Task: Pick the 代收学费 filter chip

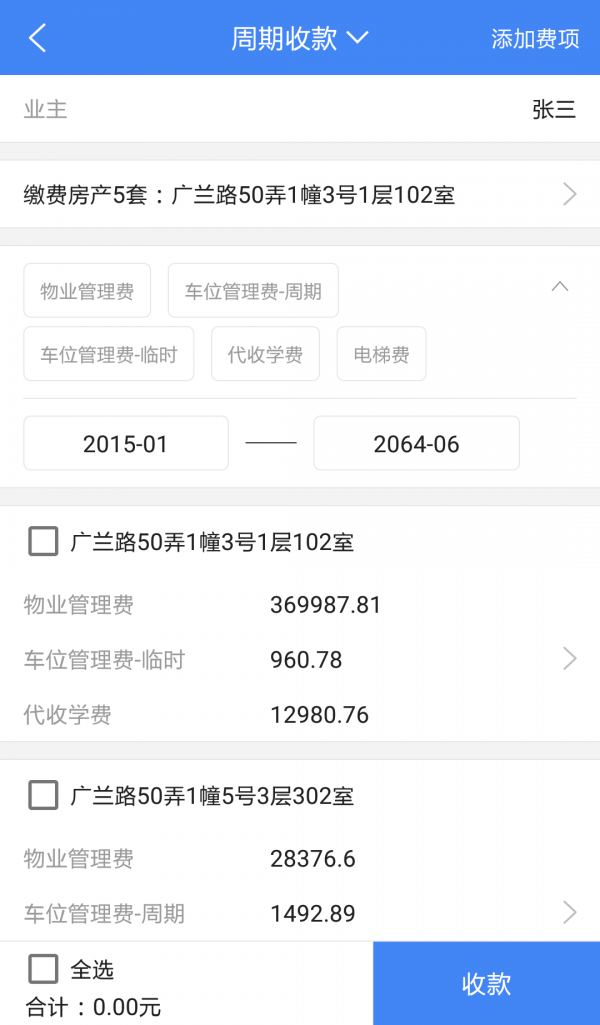Action: (265, 354)
